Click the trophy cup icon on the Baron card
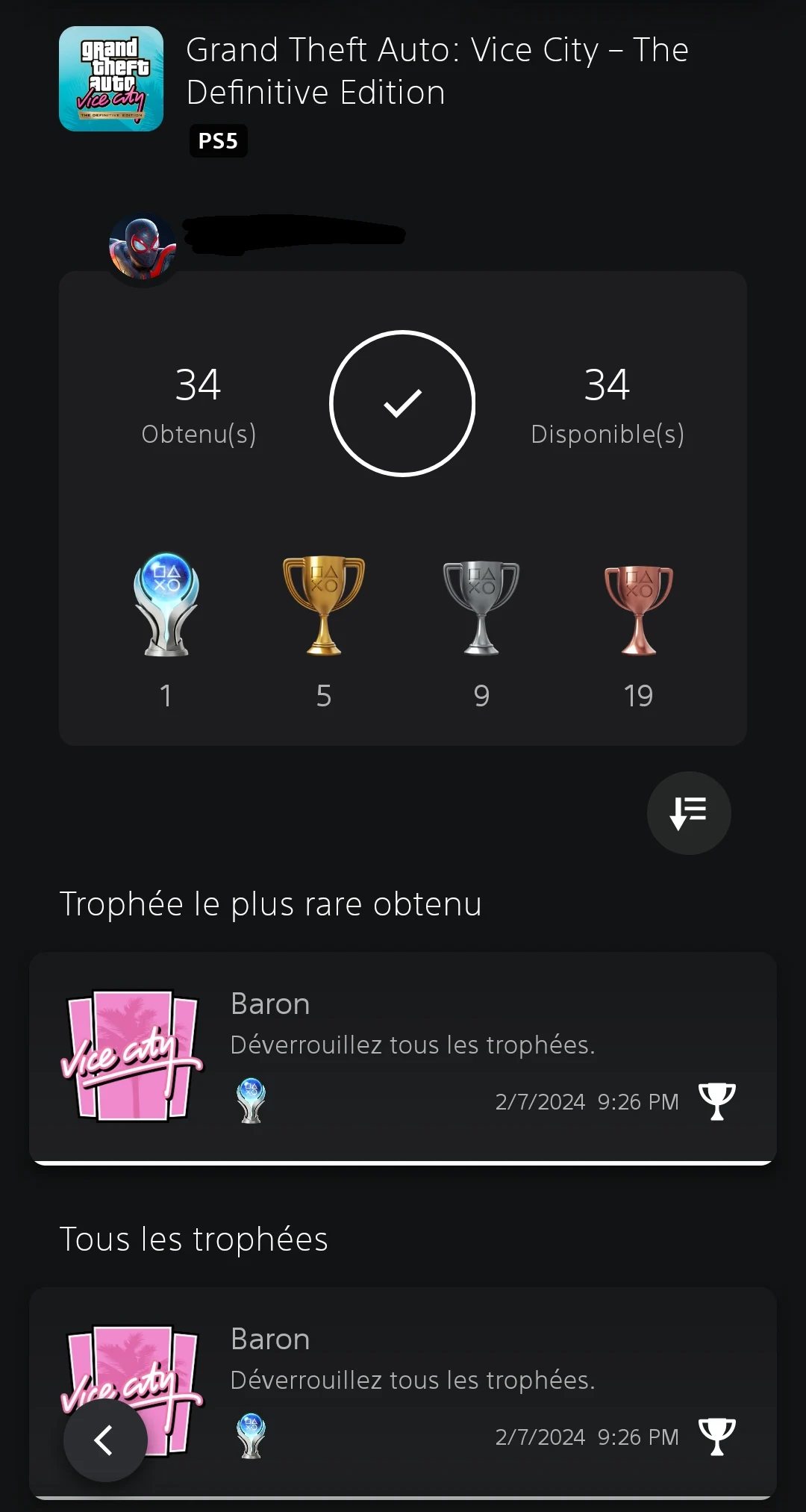The image size is (806, 1512). pos(718,1101)
